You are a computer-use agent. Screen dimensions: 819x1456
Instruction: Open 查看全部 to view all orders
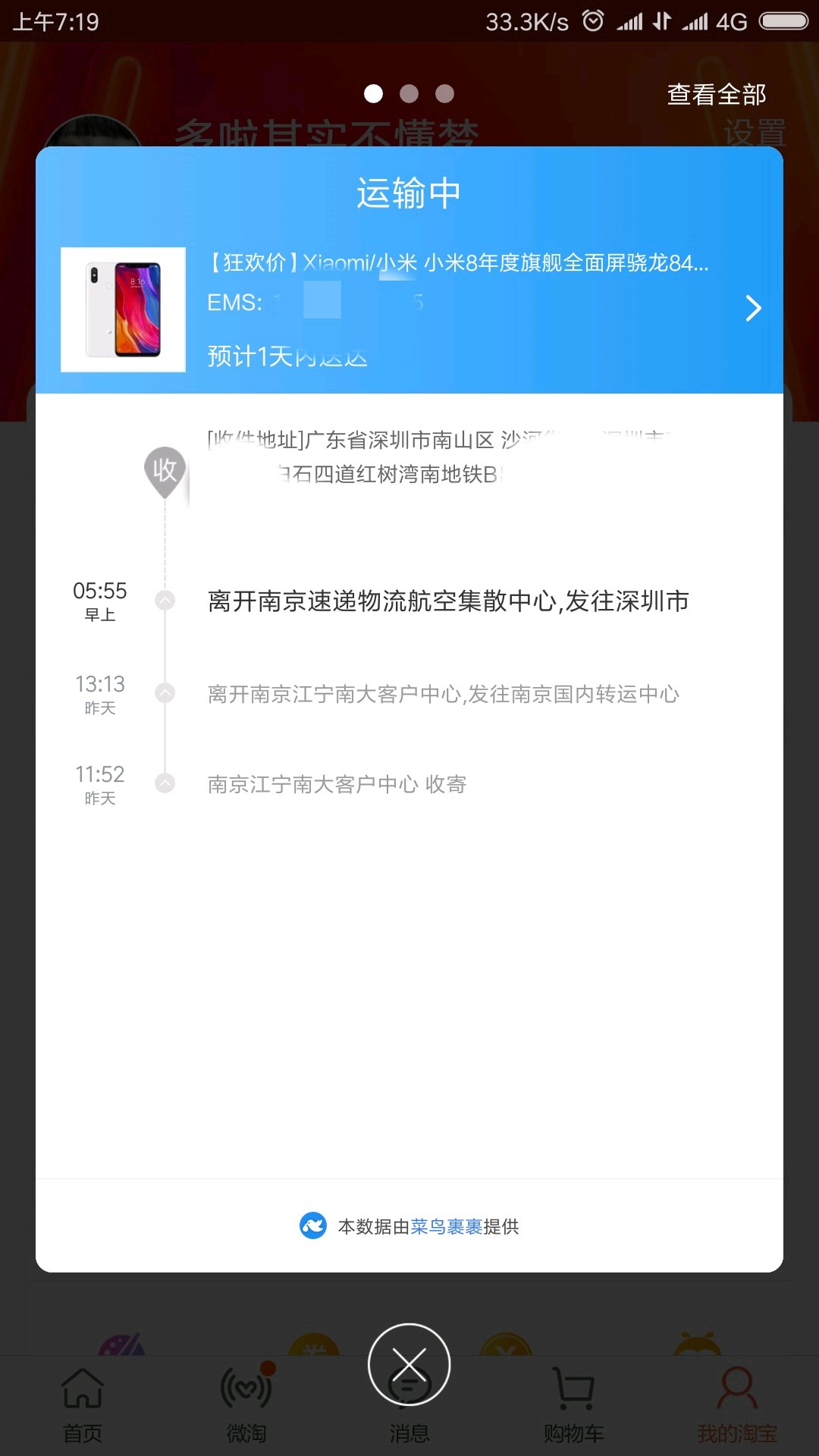tap(717, 94)
